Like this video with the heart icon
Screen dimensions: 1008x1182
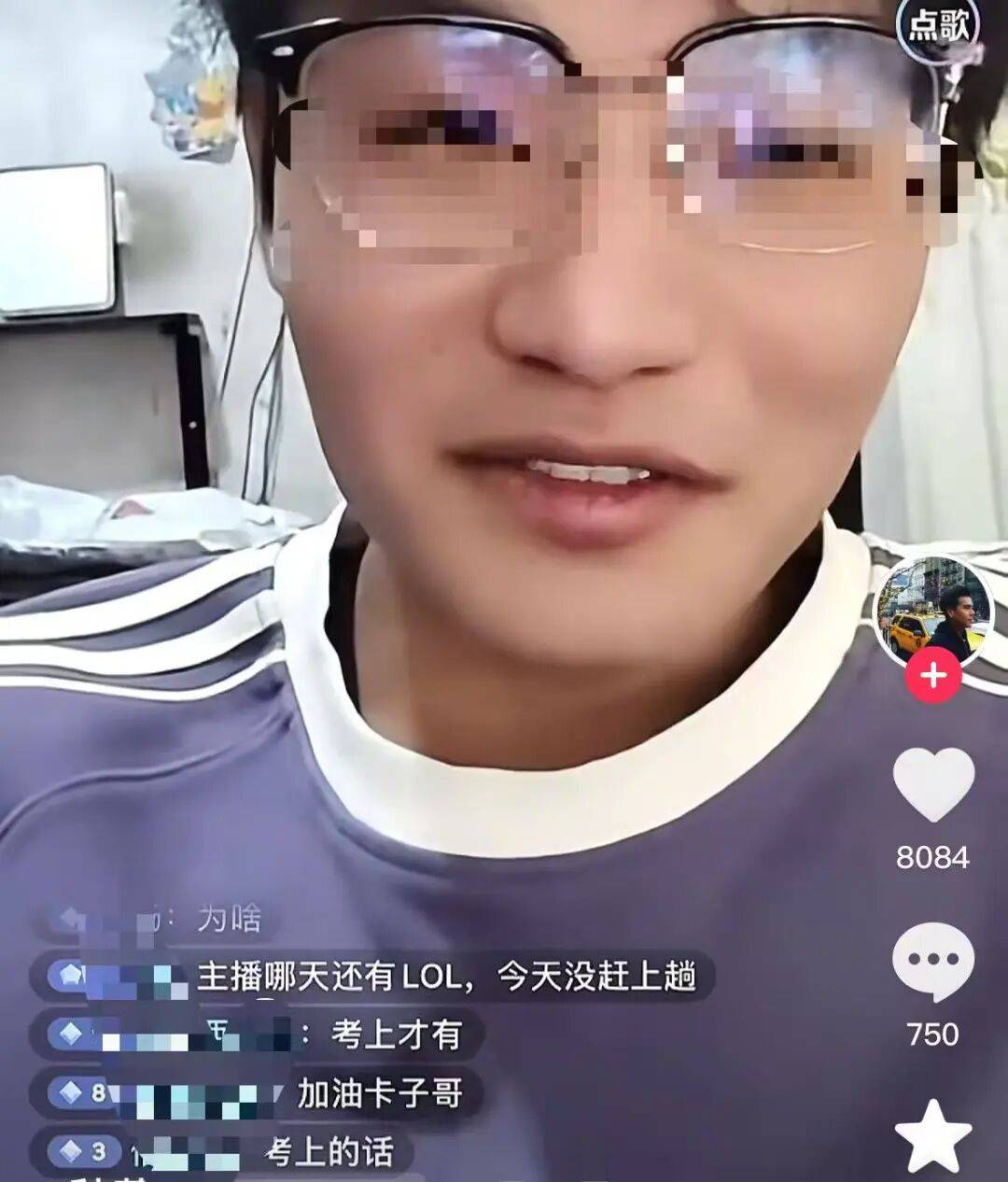point(933,785)
